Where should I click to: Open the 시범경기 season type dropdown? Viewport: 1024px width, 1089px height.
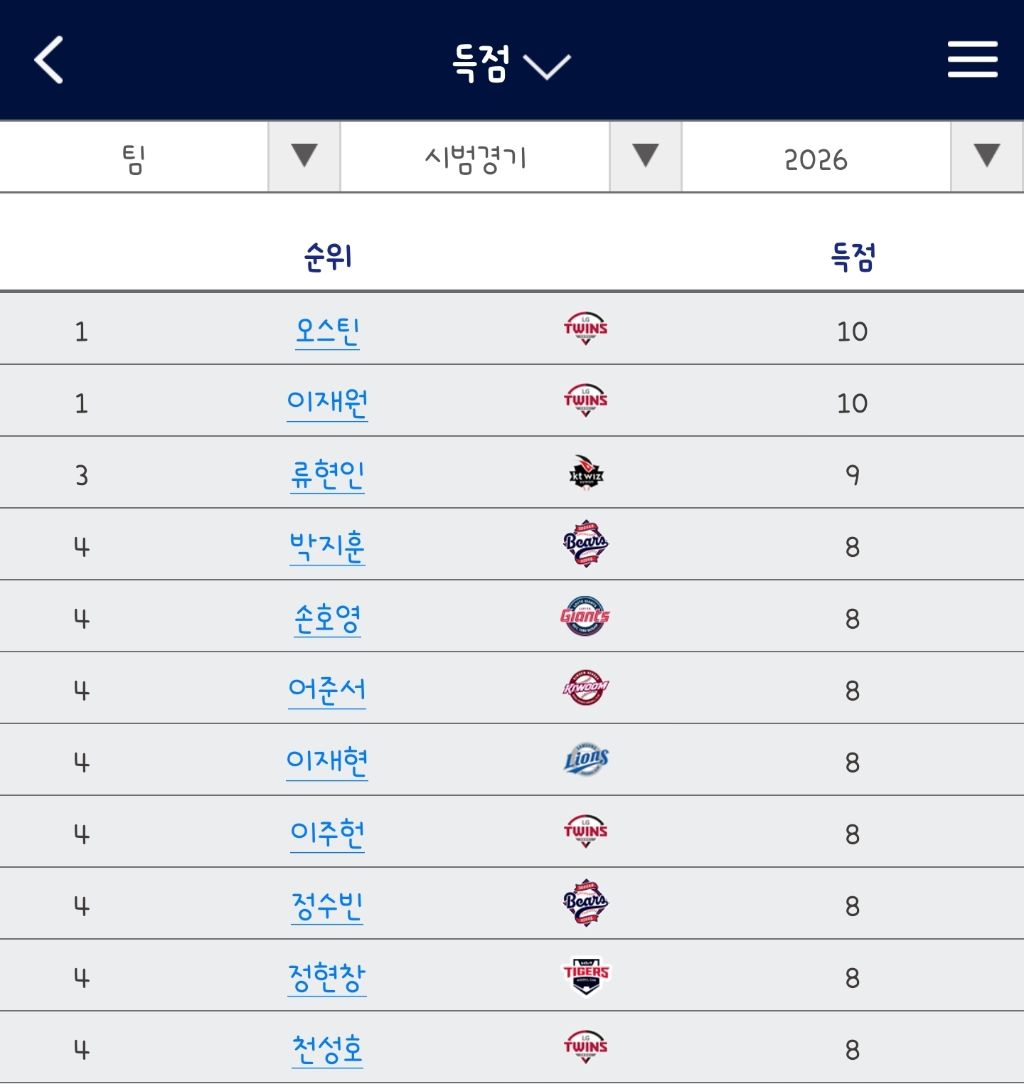point(511,157)
